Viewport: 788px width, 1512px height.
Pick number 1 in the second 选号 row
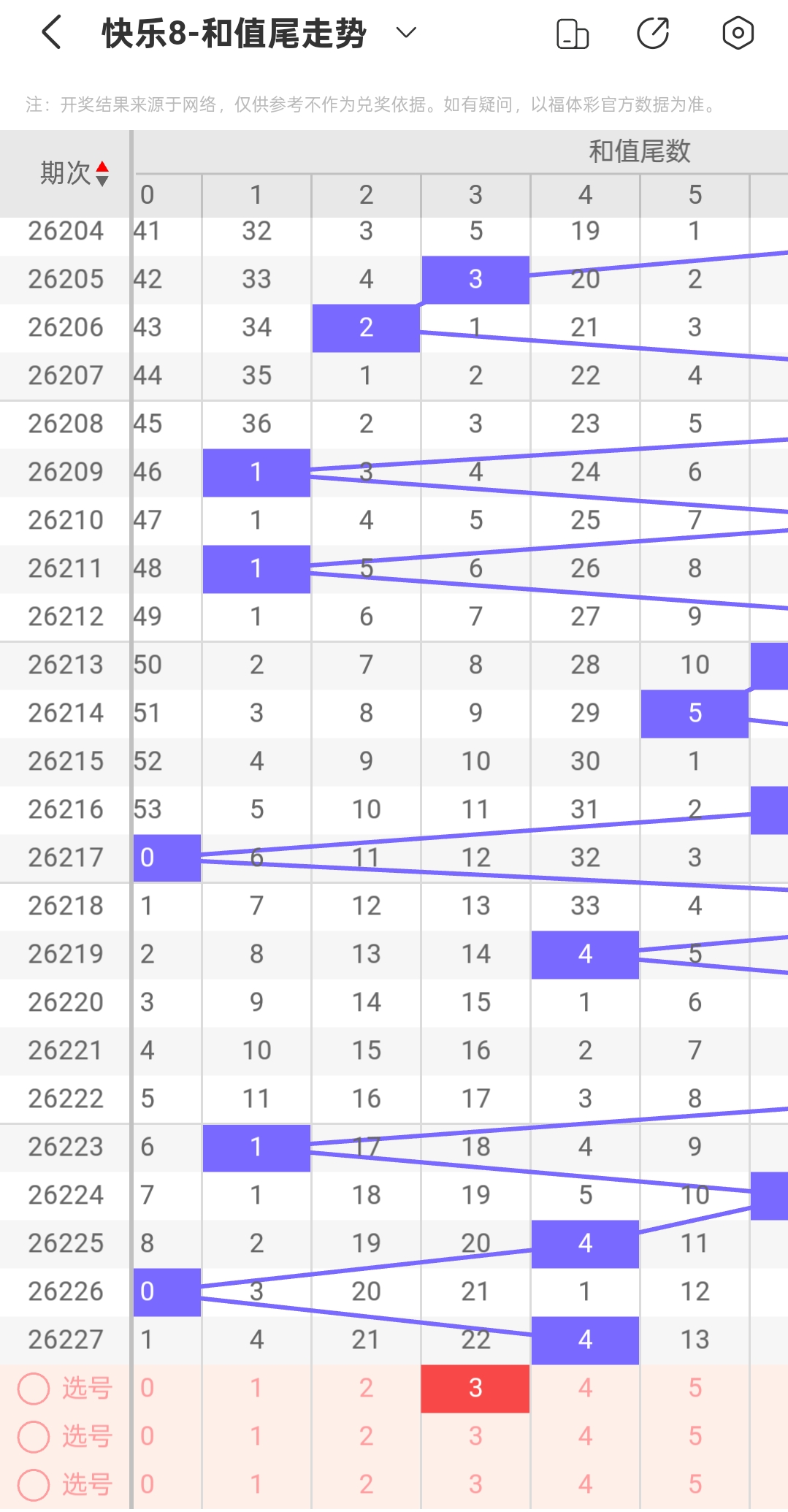[256, 1437]
